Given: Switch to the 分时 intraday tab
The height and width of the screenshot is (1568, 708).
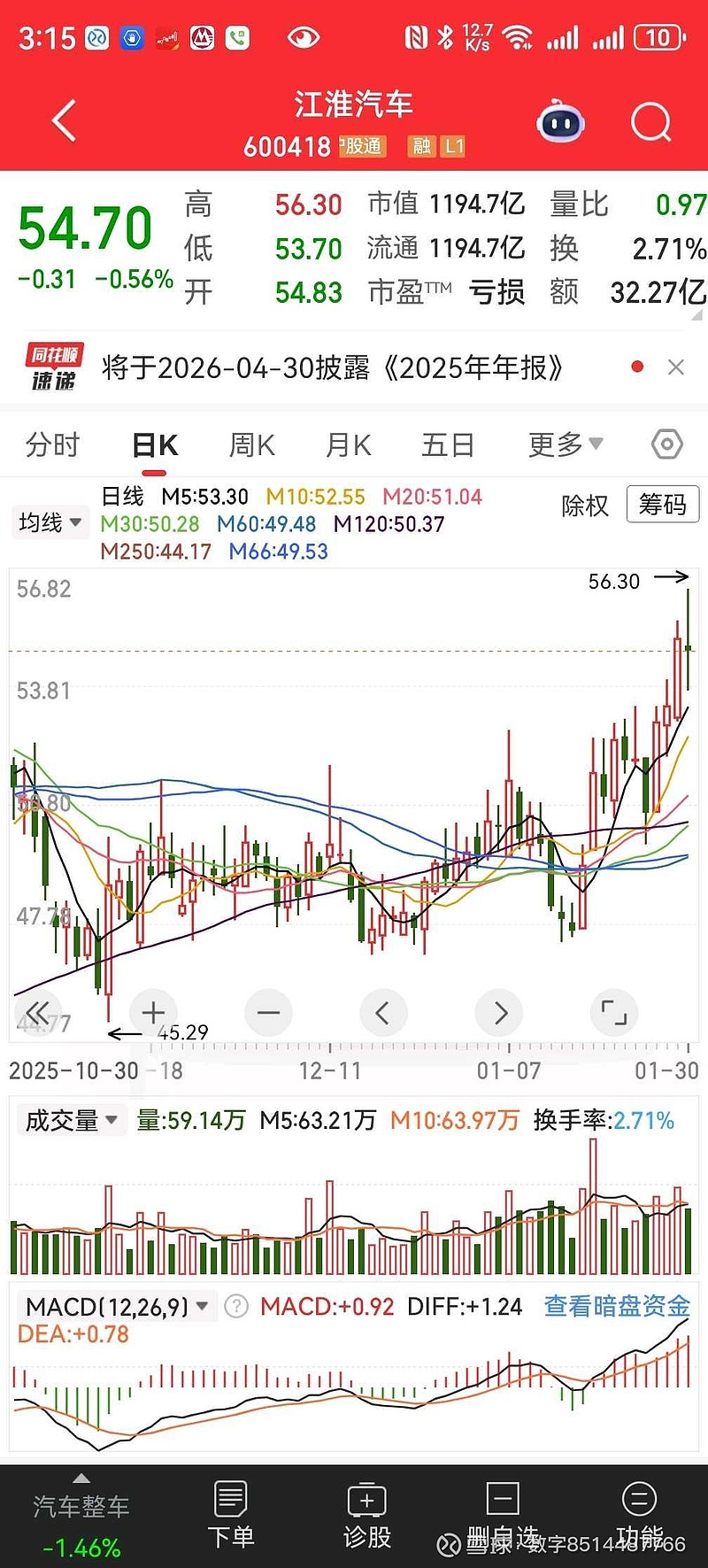Looking at the screenshot, I should pos(51,444).
